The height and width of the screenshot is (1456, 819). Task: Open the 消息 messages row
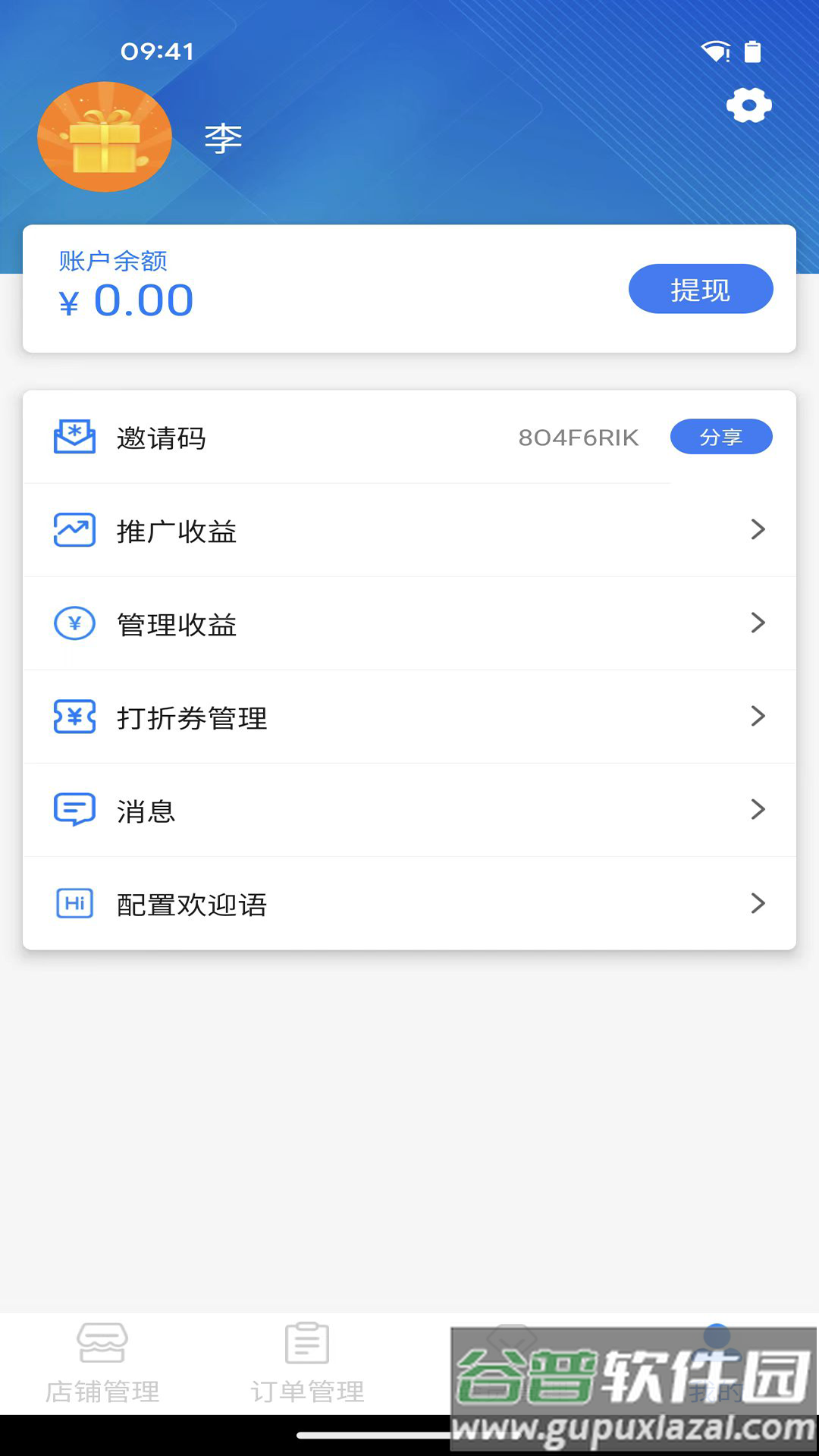409,810
